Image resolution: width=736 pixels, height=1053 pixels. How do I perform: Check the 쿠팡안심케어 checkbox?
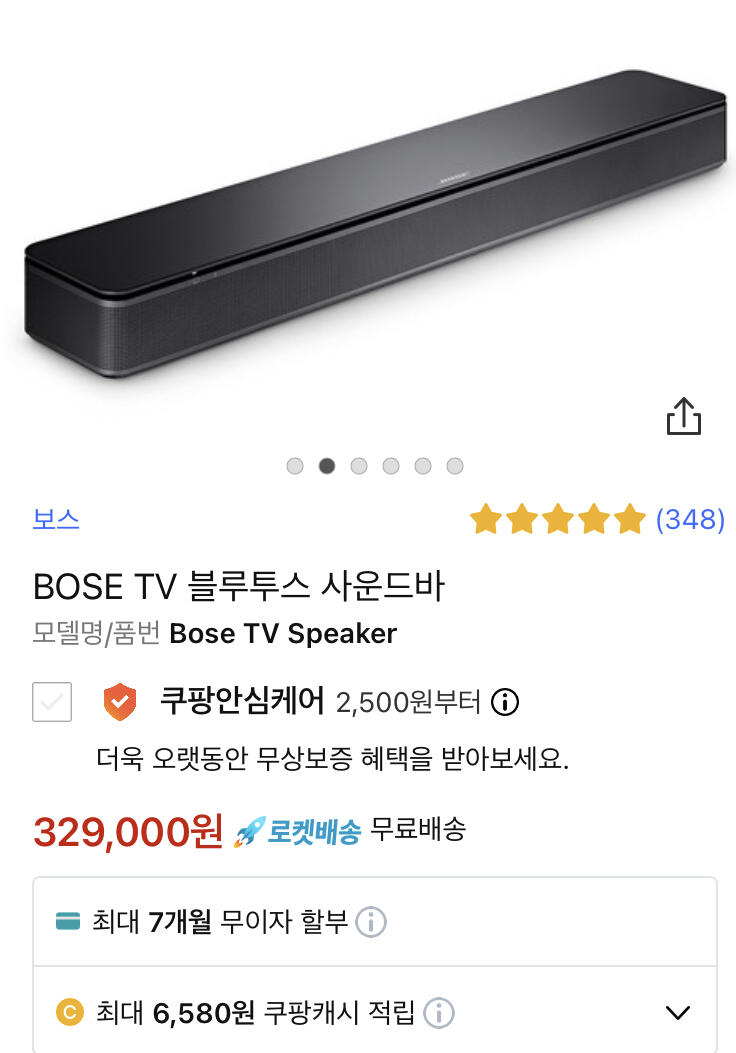[52, 702]
